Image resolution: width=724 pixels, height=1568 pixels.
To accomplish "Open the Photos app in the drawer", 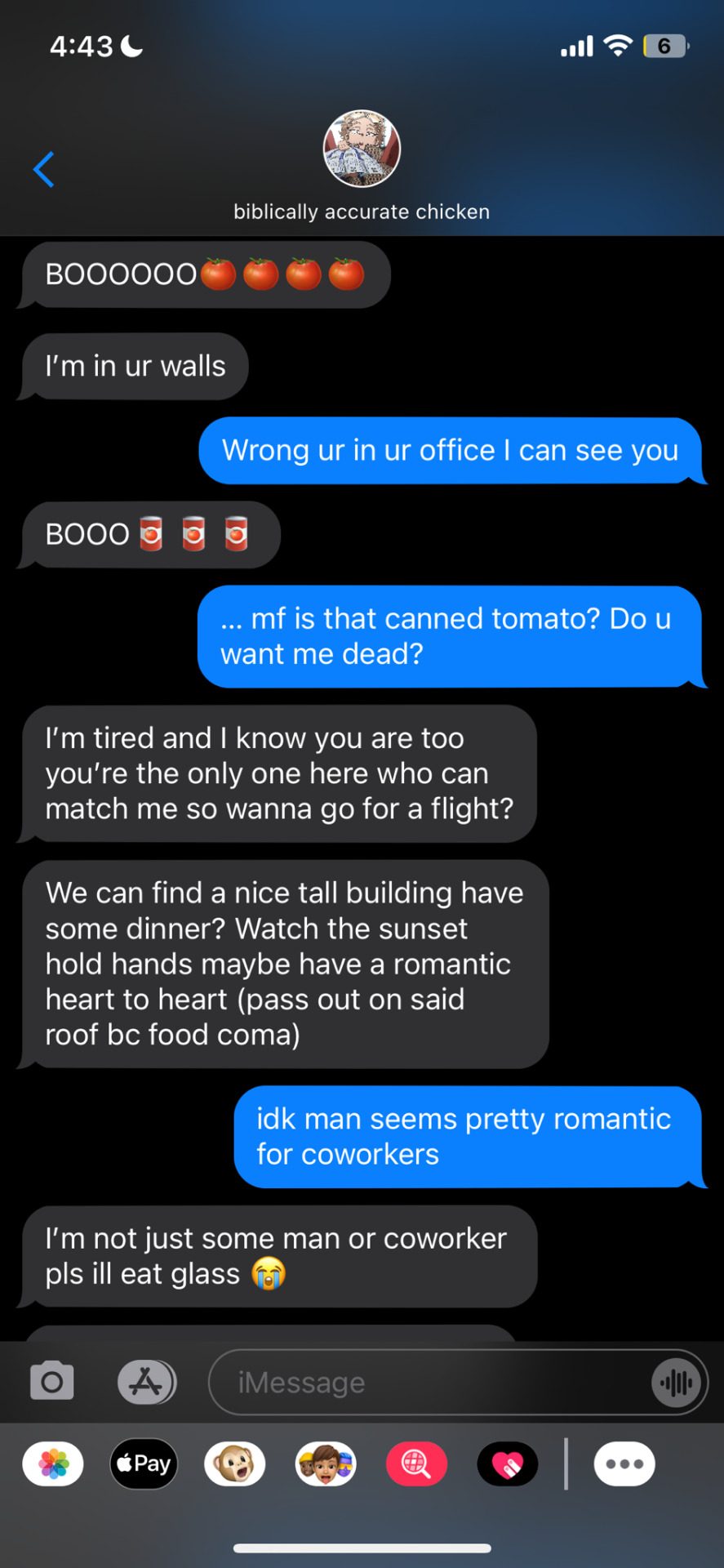I will (x=53, y=1463).
